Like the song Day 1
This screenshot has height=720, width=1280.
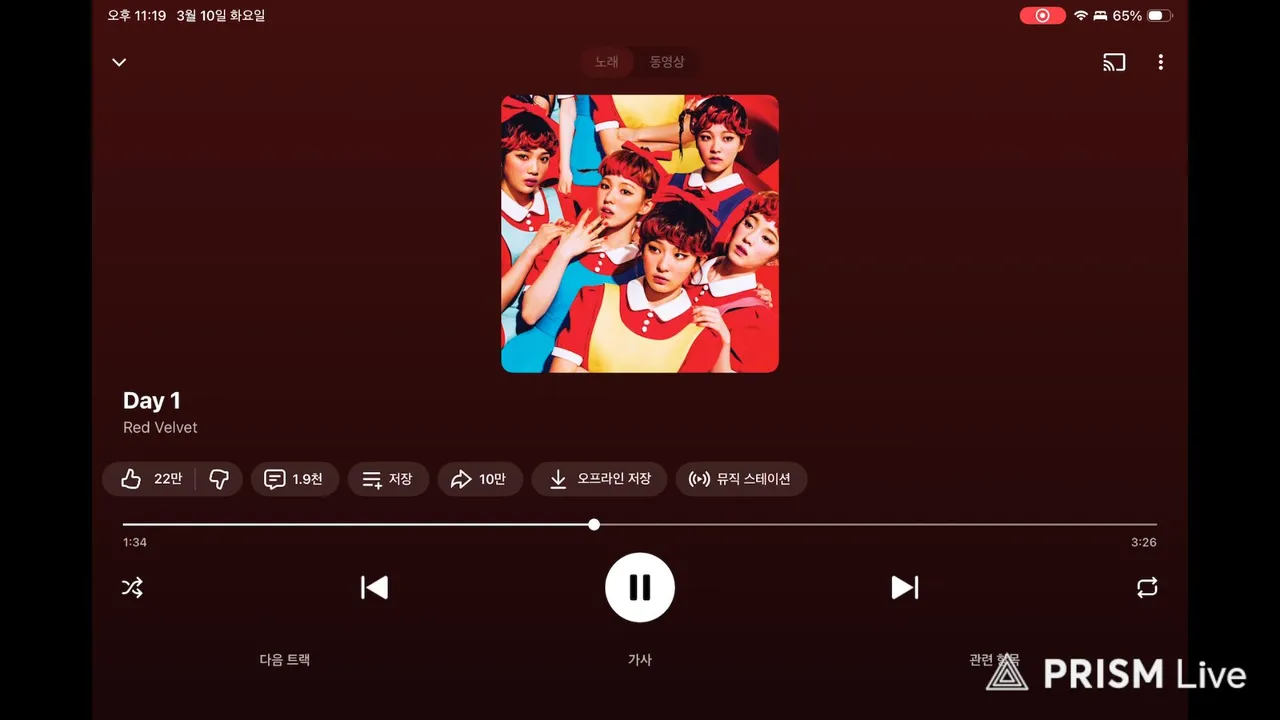(x=150, y=479)
